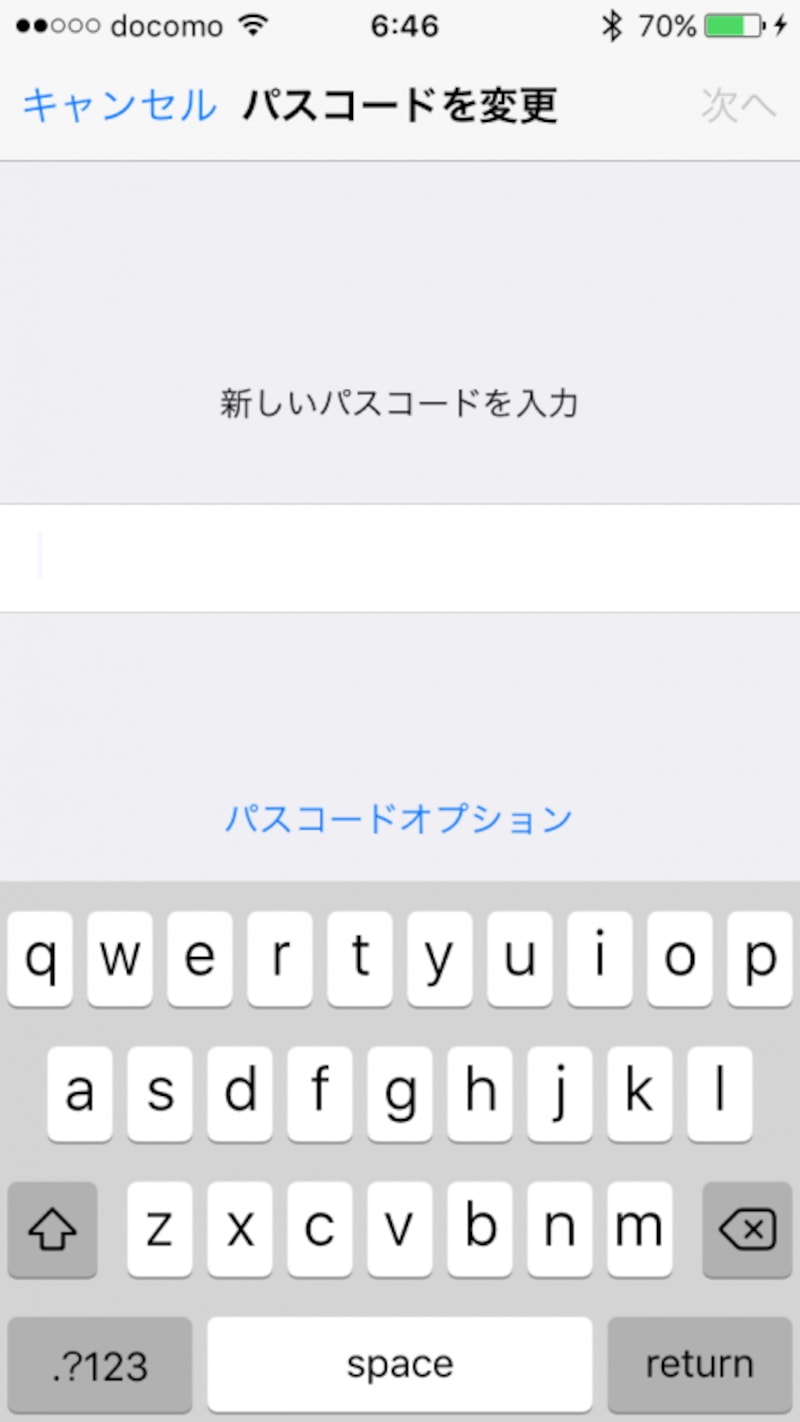Tap the backspace delete key
Image resolution: width=800 pixels, height=1422 pixels.
(x=748, y=1230)
